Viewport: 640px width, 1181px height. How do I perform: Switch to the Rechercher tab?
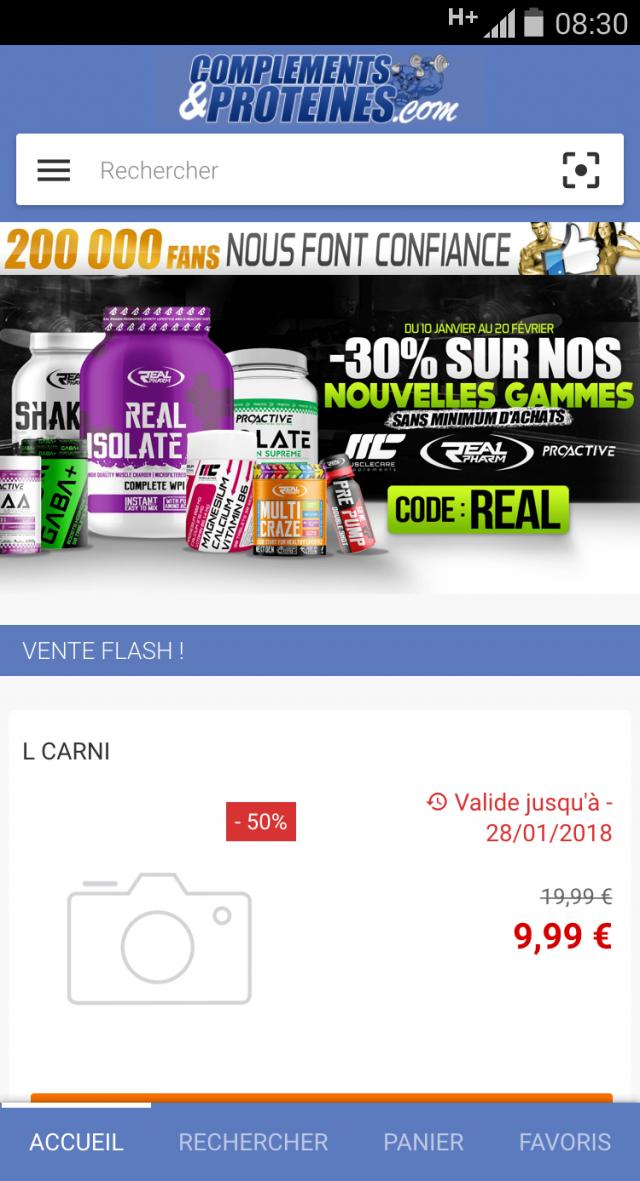tap(253, 1142)
